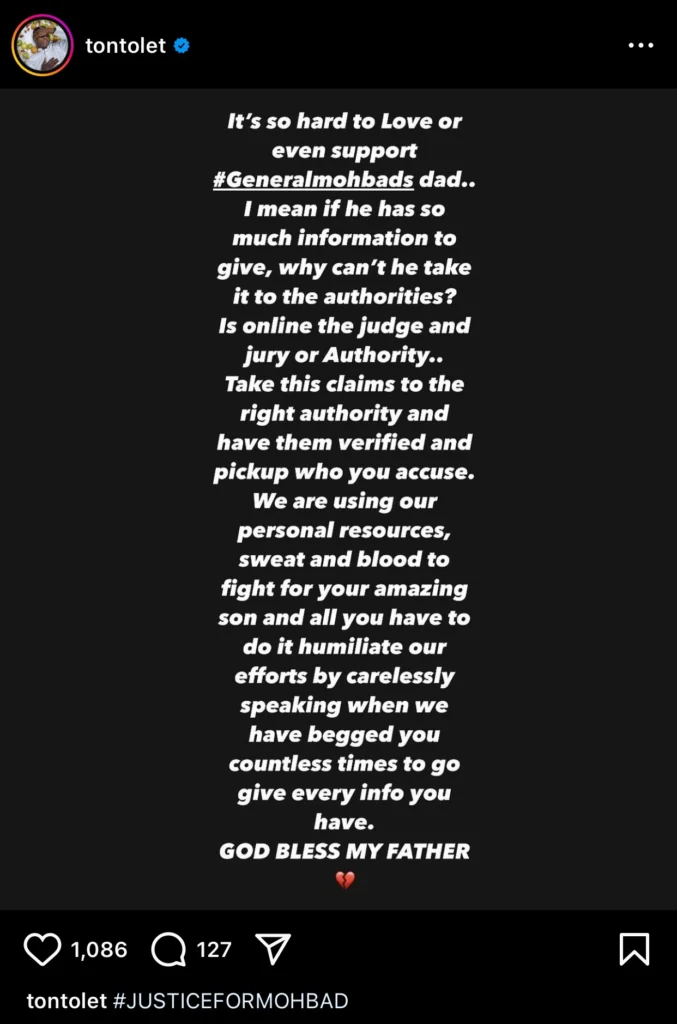The image size is (677, 1024).
Task: Bookmark this post
Action: click(x=634, y=949)
